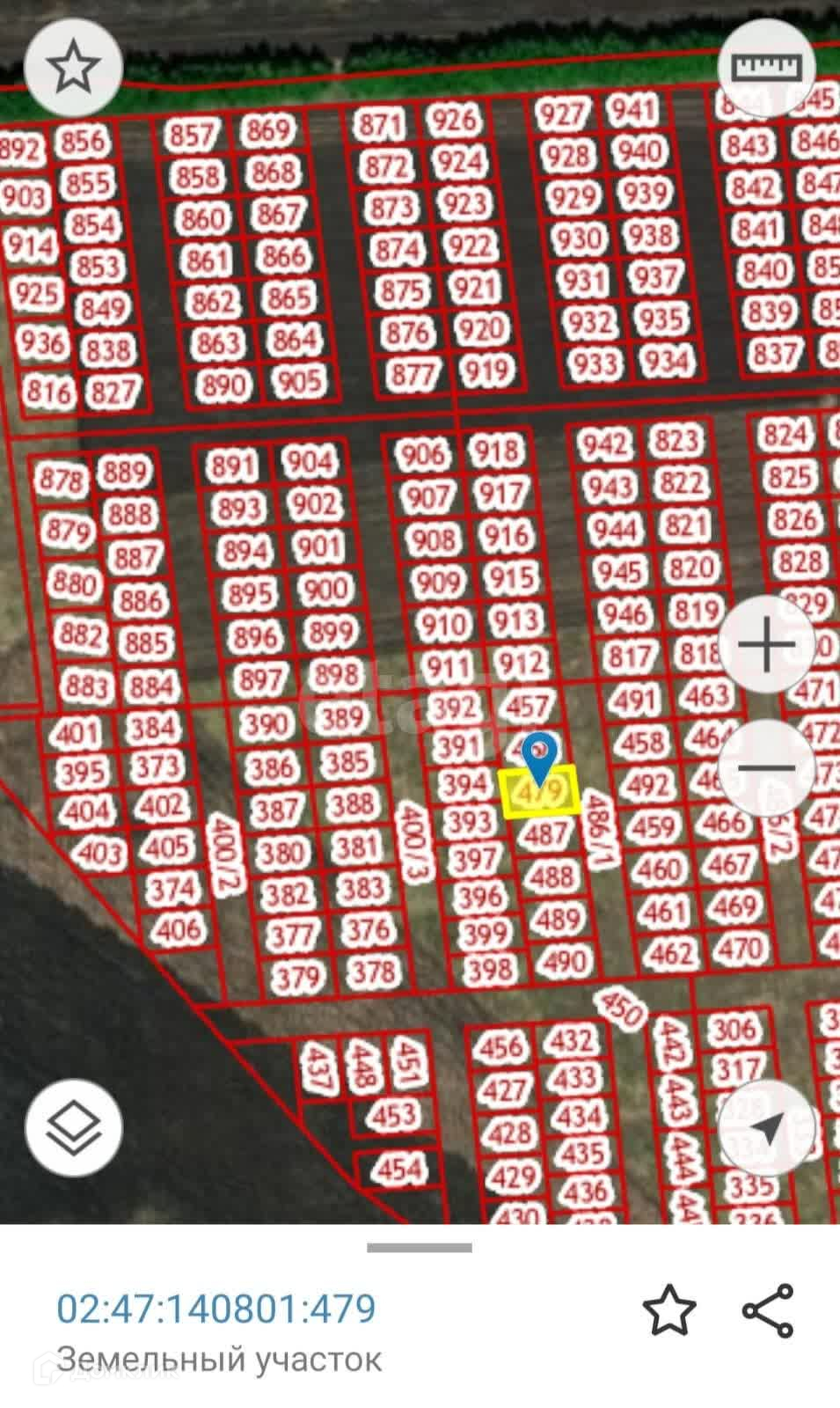Open details for cadastral number 02:47:140801:479
840x1408 pixels.
coord(216,1309)
